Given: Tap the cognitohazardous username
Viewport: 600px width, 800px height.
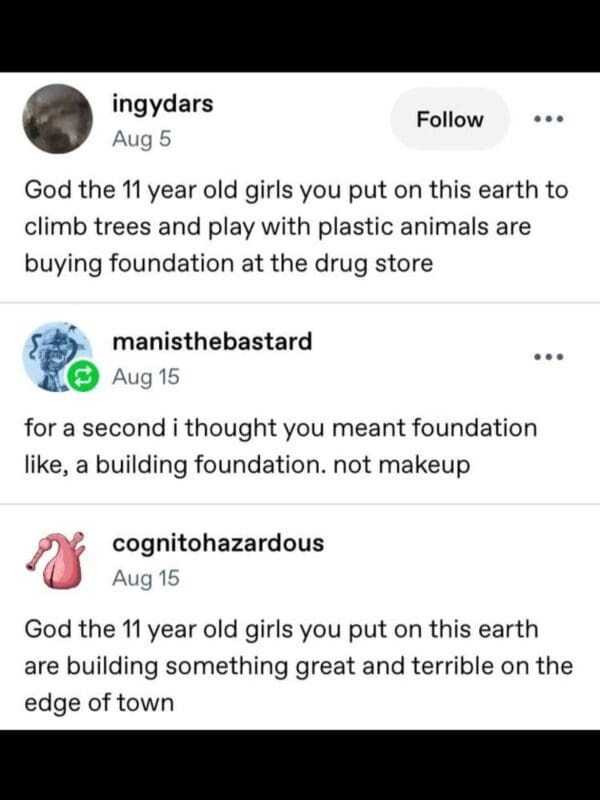Looking at the screenshot, I should coord(218,543).
